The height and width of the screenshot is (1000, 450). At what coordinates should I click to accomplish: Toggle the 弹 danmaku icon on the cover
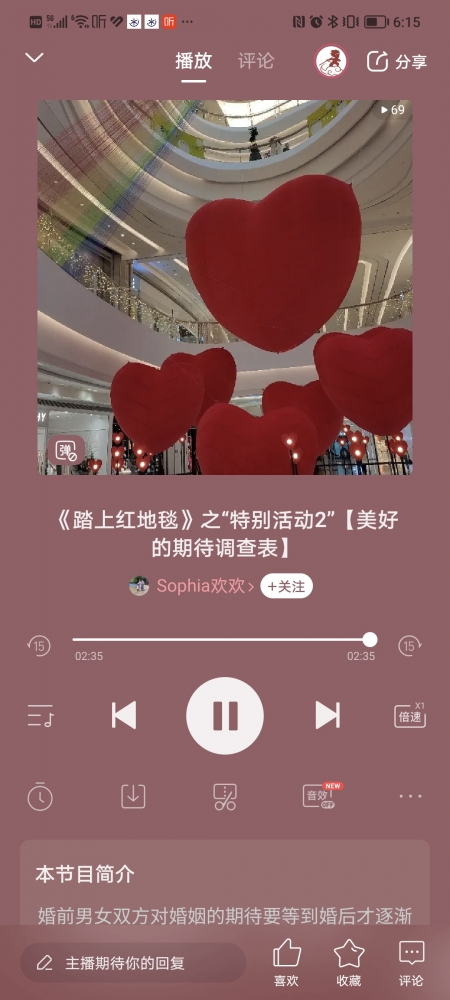pos(66,452)
